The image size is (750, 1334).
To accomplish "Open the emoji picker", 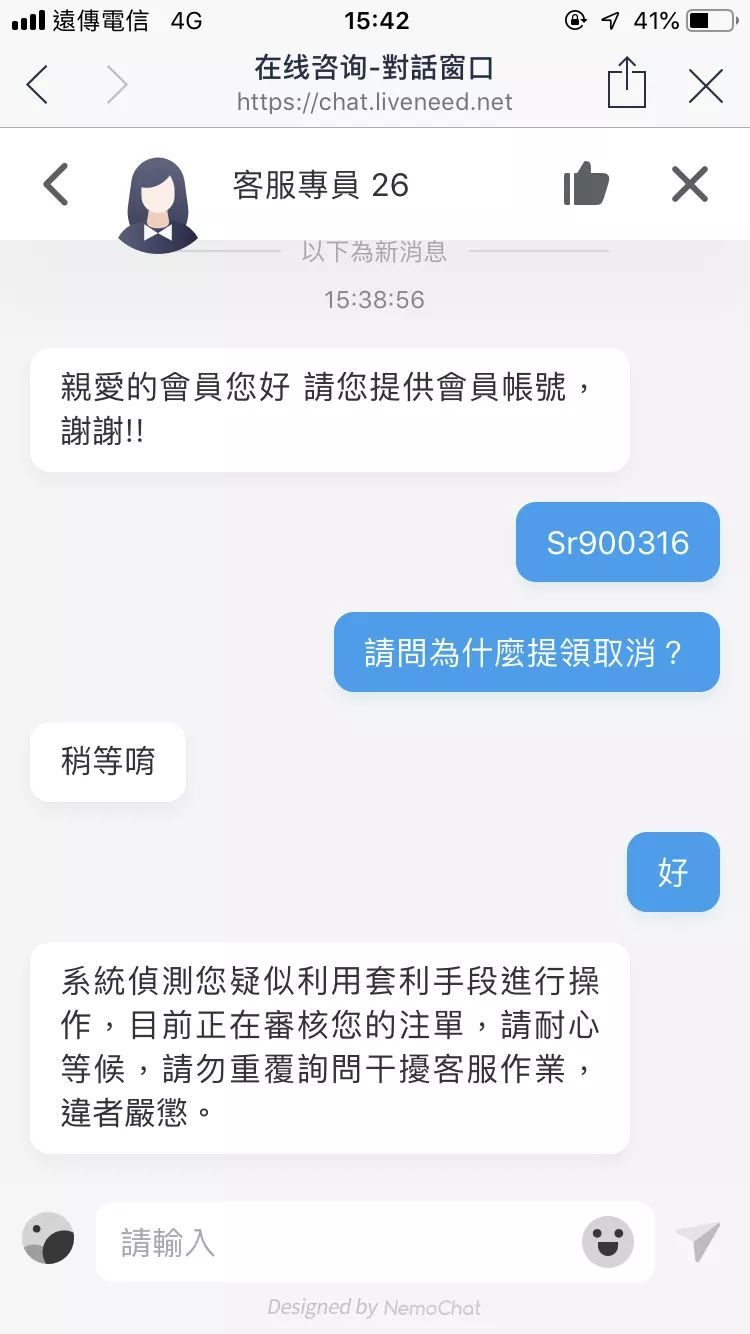I will (x=608, y=1242).
